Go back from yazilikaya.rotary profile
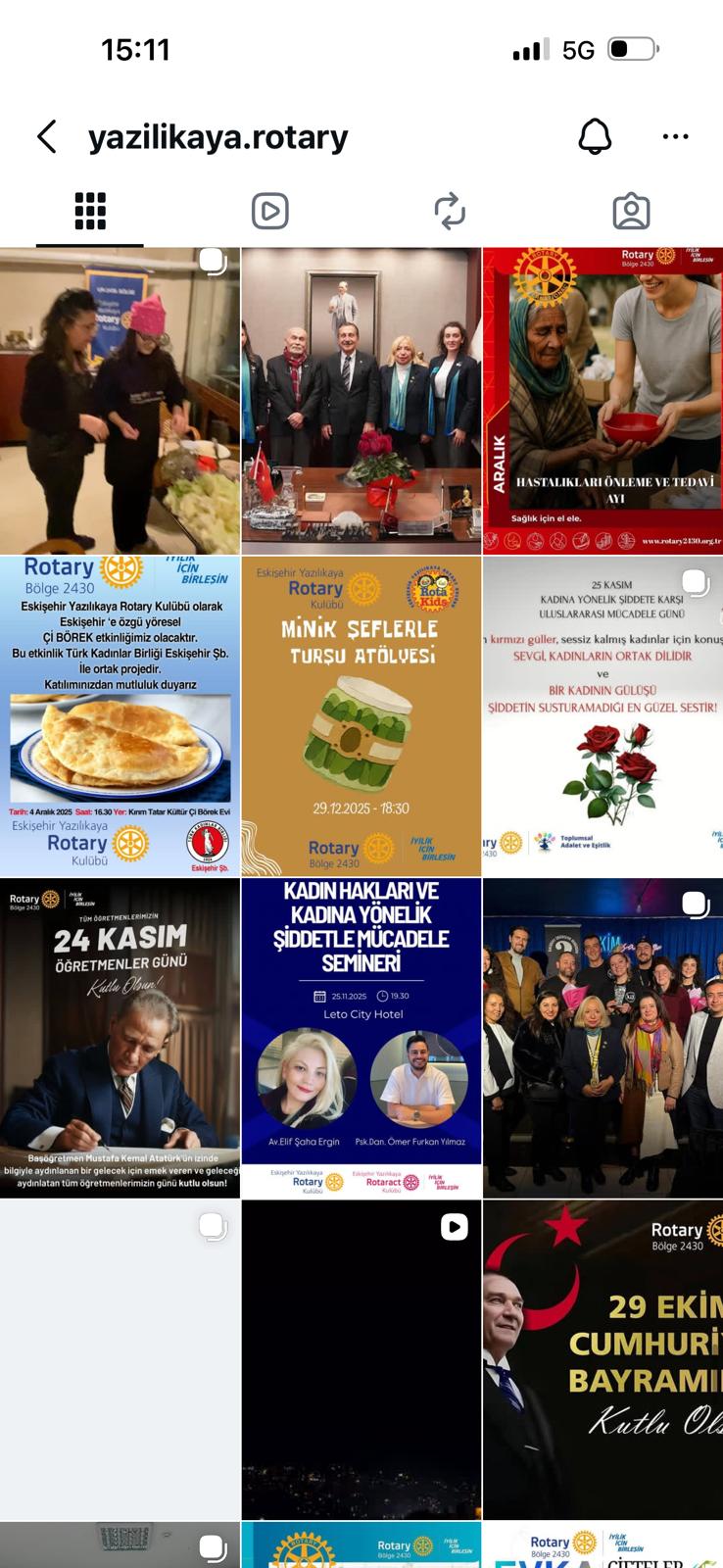 pyautogui.click(x=47, y=137)
